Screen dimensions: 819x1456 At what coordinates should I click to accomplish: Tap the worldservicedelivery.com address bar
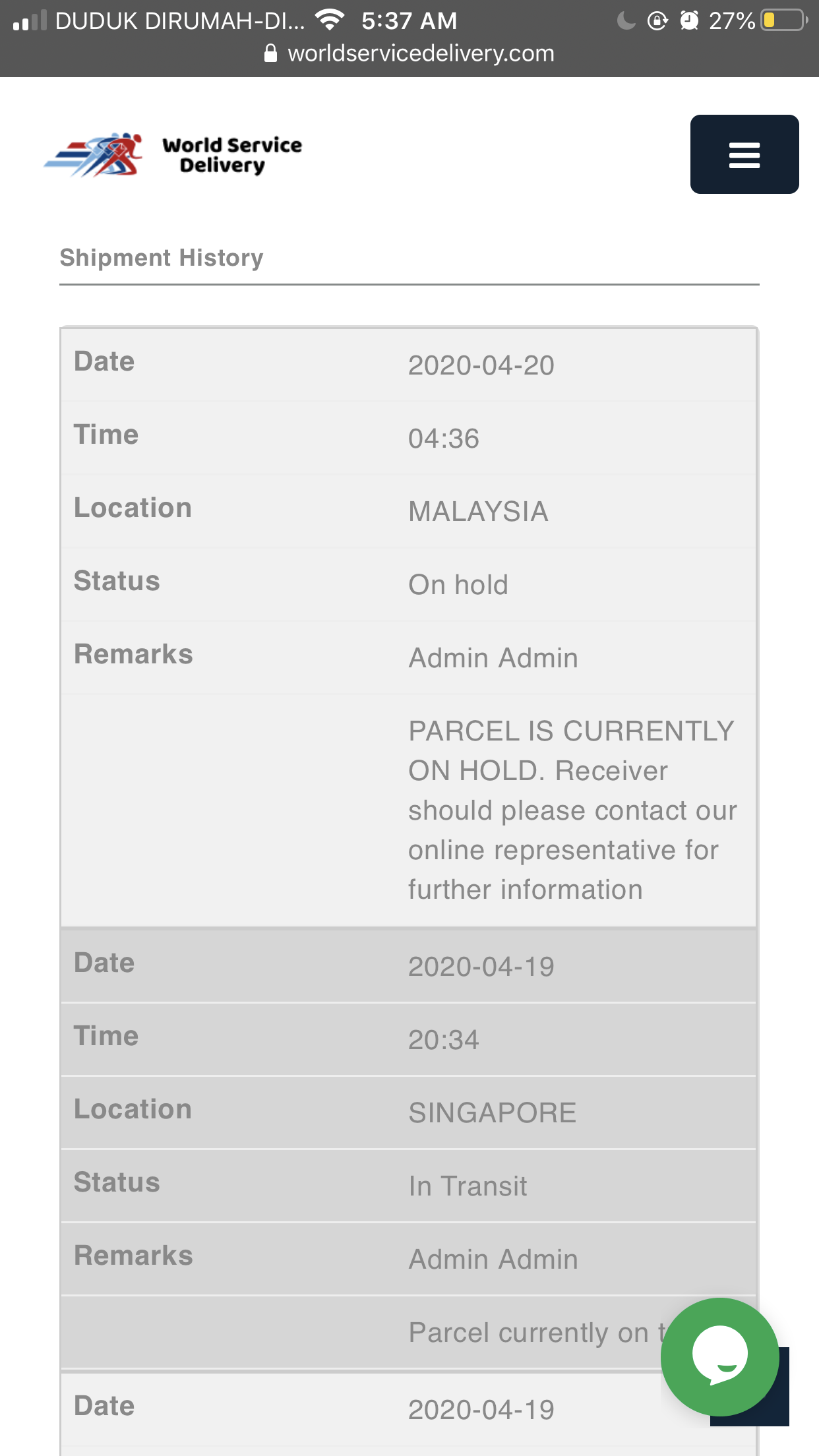[x=409, y=53]
